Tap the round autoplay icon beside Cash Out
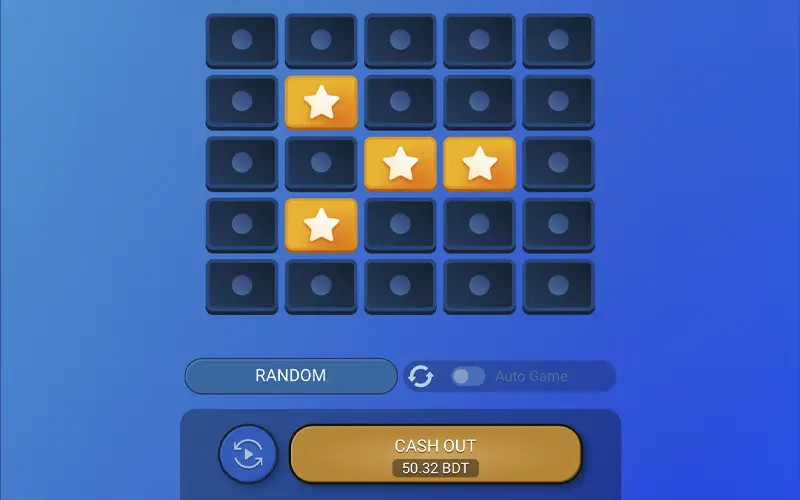The height and width of the screenshot is (500, 800). coord(247,454)
